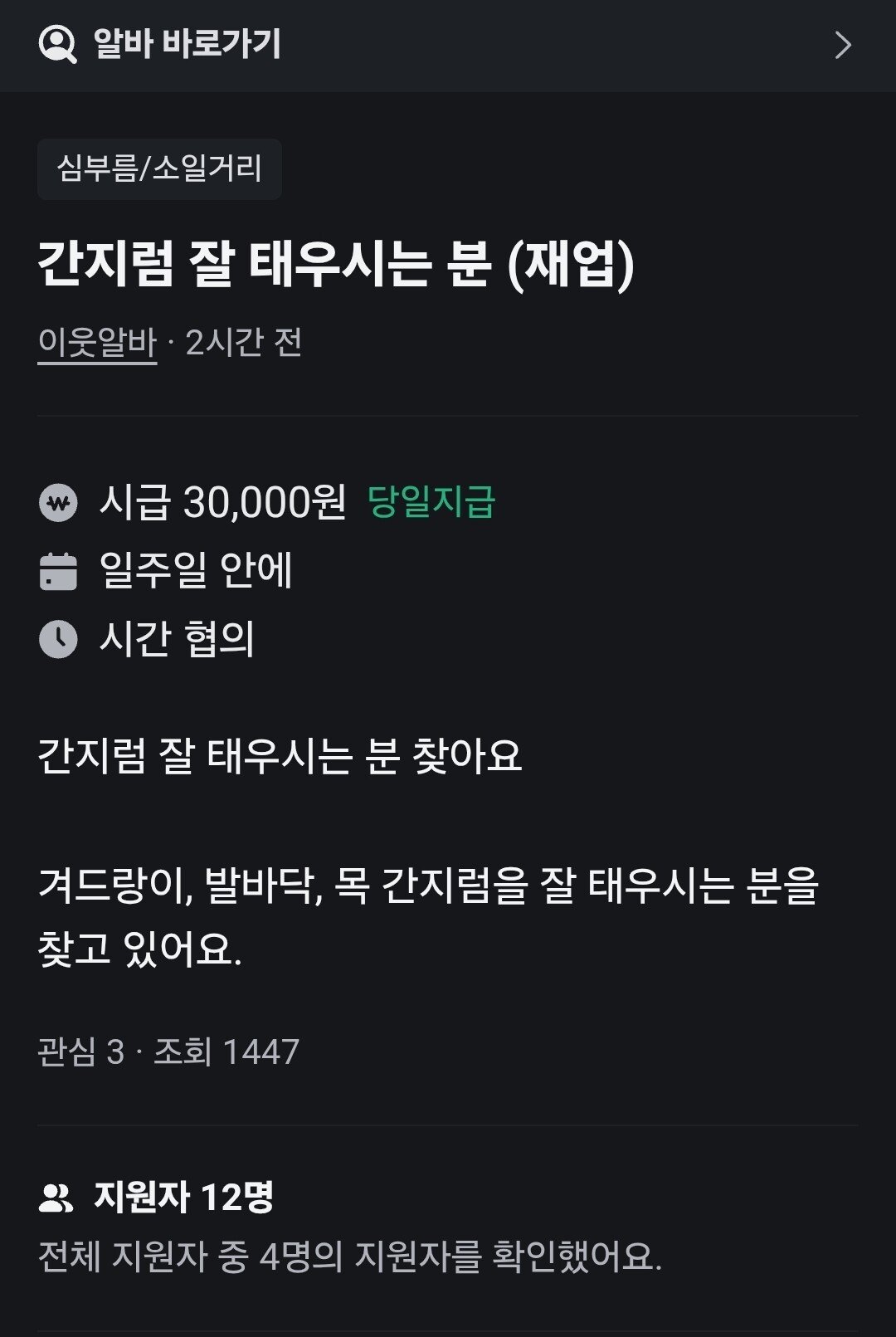Open the underlined 이웃알바 link
This screenshot has height=1337, width=896.
[97, 343]
